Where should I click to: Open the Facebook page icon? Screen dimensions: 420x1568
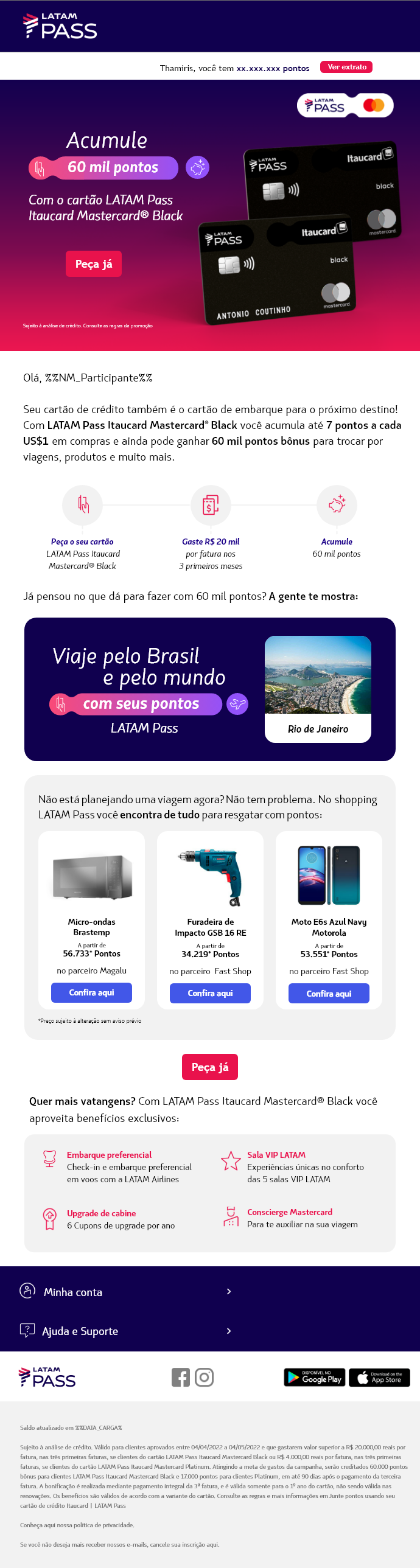click(181, 1378)
